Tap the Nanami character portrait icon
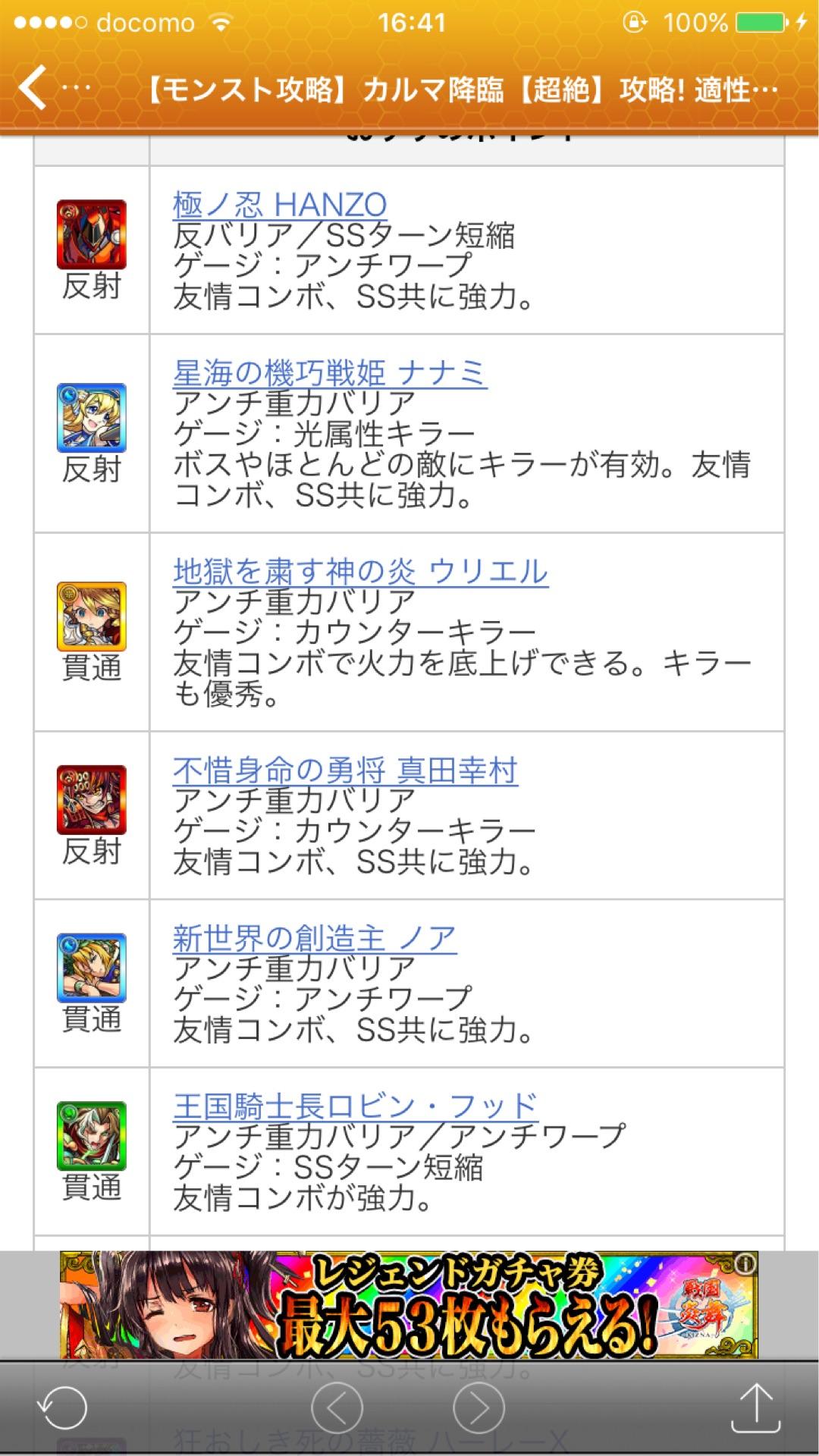The image size is (819, 1456). [90, 419]
